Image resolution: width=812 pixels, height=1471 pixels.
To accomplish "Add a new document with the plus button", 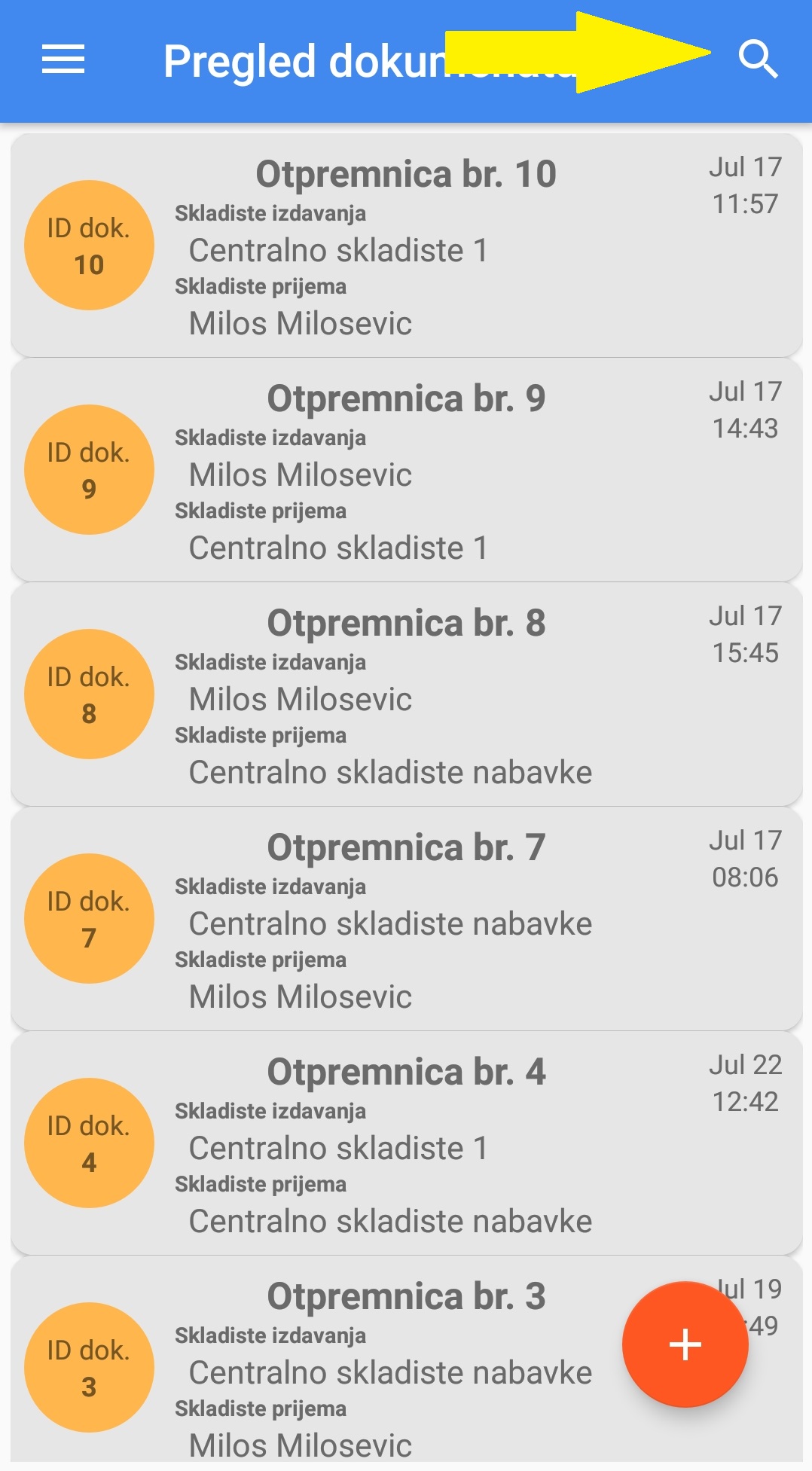I will (x=685, y=1344).
